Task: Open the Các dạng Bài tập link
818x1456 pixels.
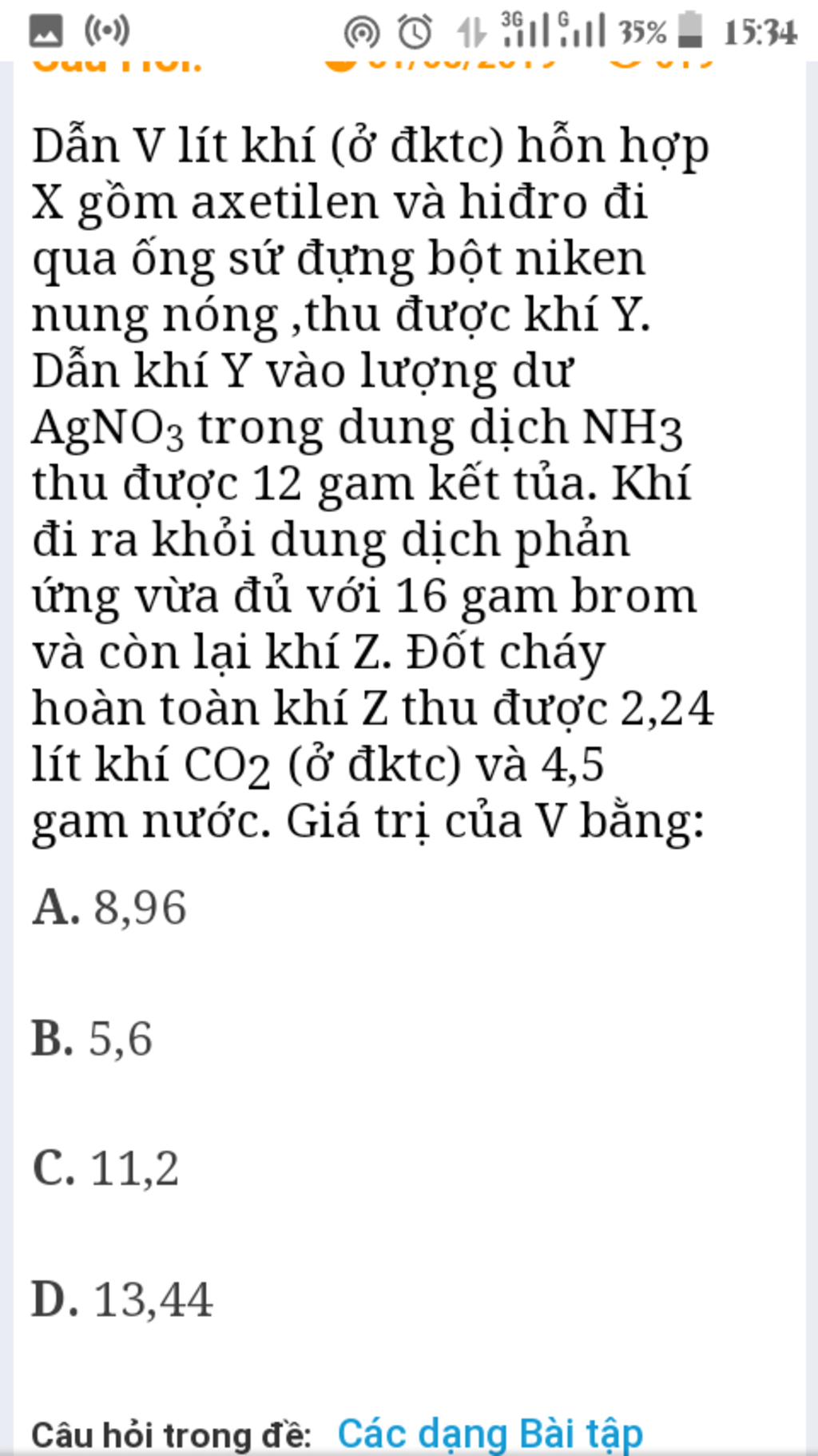Action: pyautogui.click(x=490, y=1434)
